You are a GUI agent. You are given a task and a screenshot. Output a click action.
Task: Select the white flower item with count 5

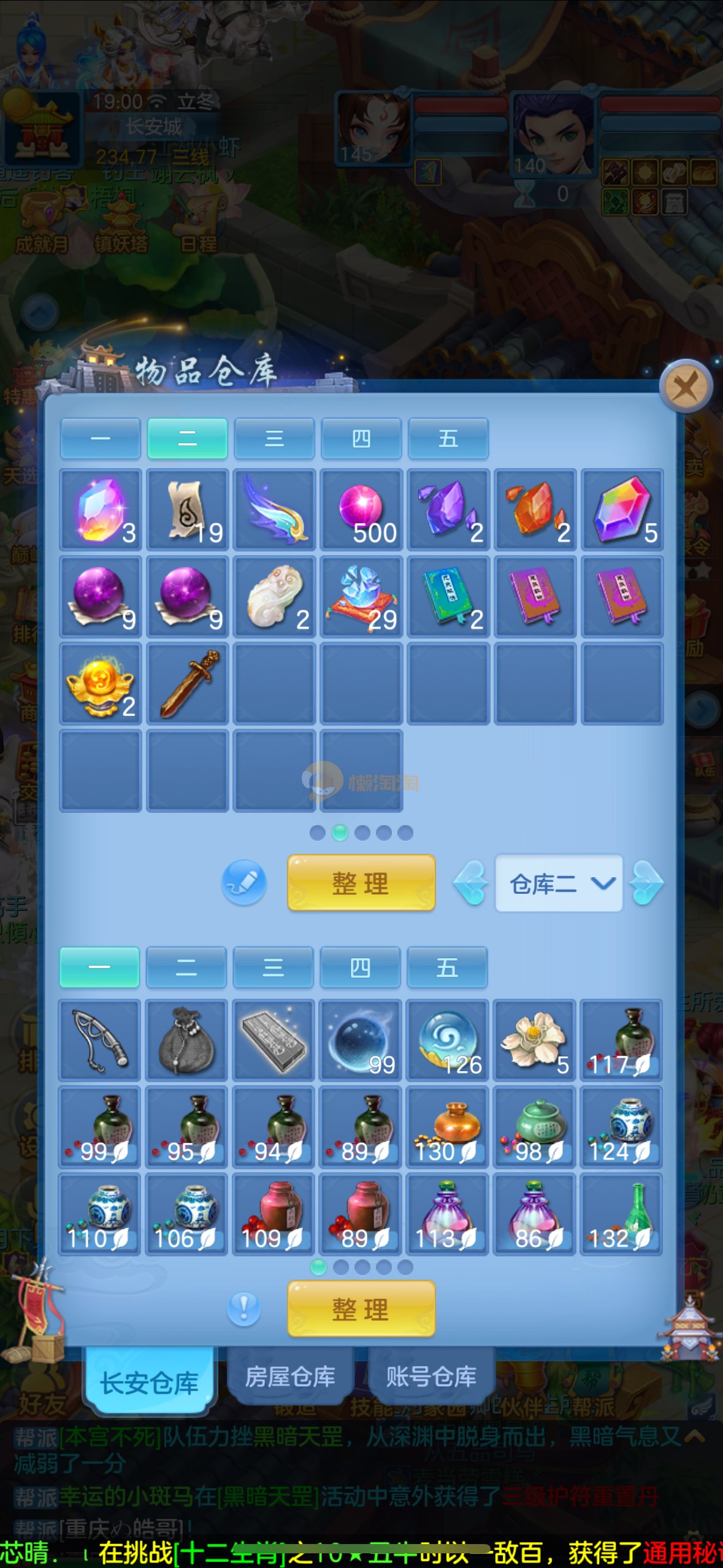tap(534, 1039)
